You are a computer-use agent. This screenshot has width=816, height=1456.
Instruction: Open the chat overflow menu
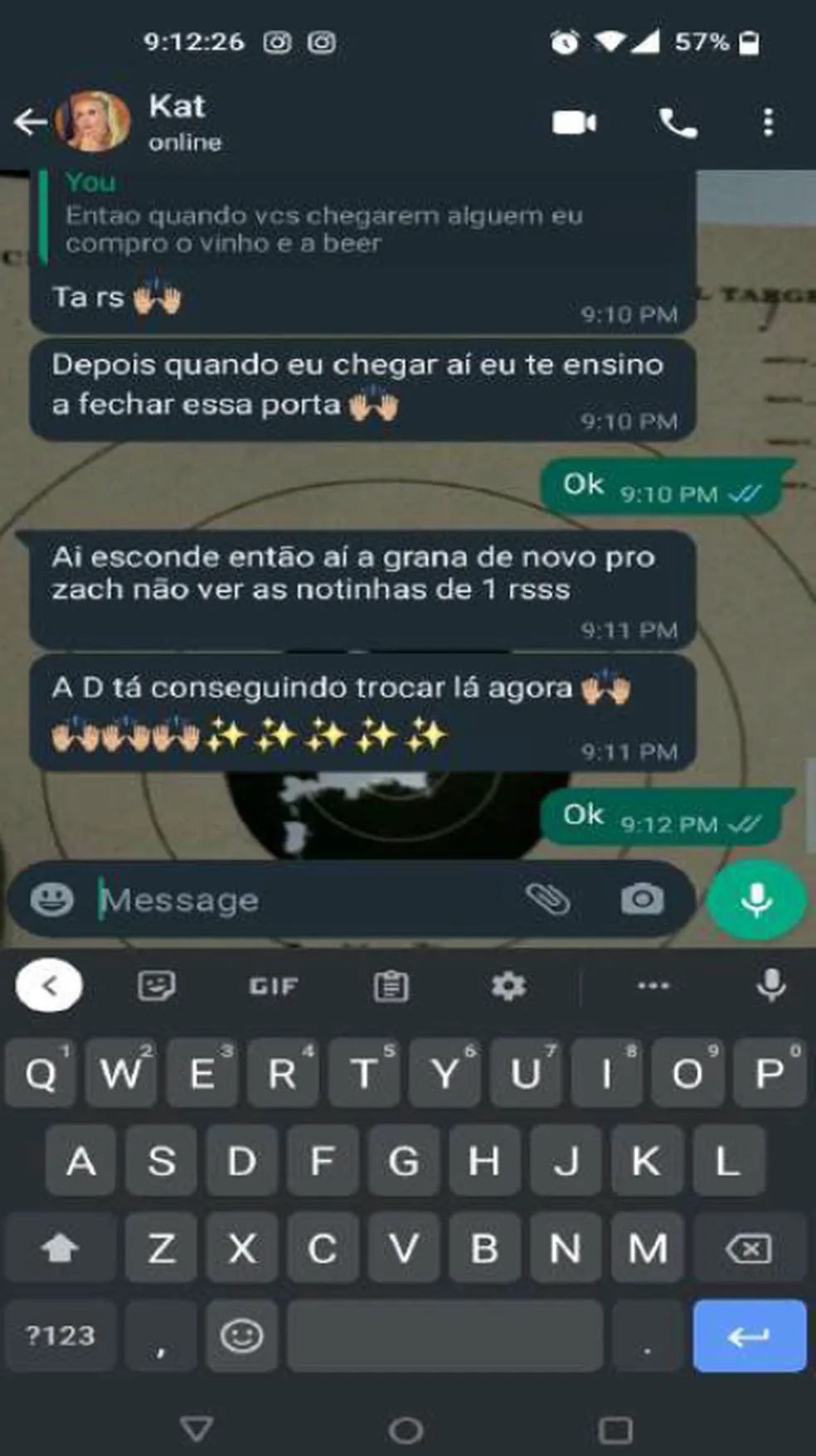(768, 123)
